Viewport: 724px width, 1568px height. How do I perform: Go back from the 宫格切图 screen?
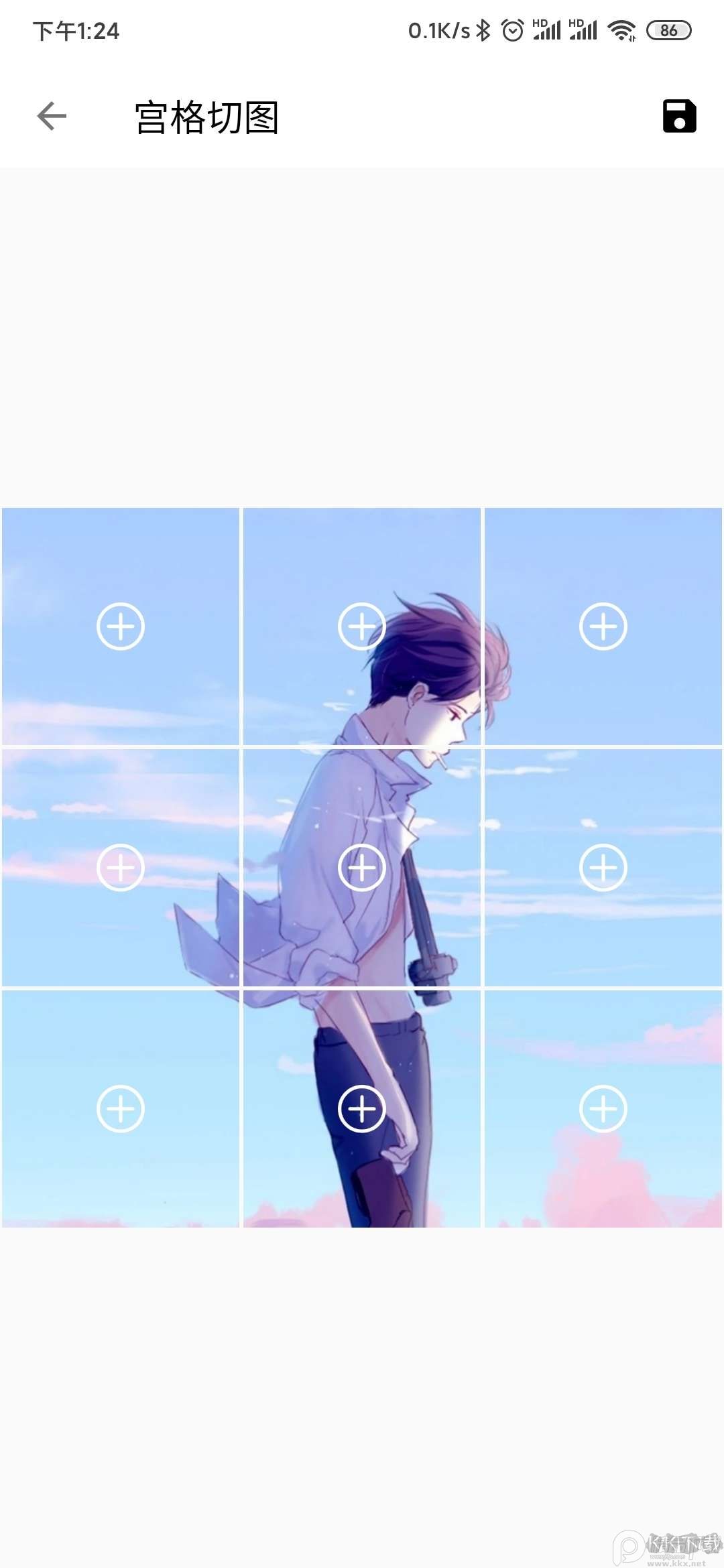click(52, 116)
